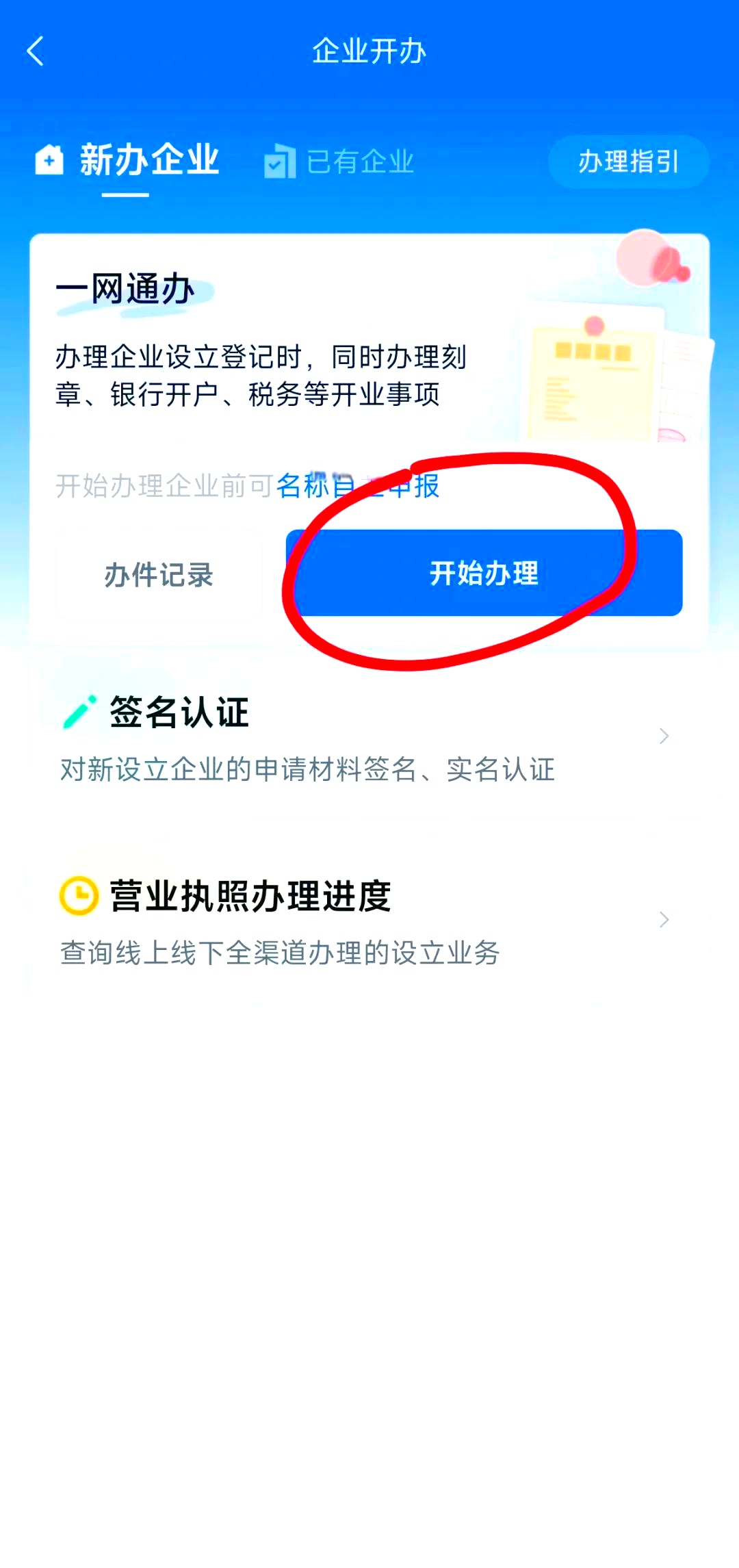Tap the 开始办理 button
739x1568 pixels.
click(484, 573)
